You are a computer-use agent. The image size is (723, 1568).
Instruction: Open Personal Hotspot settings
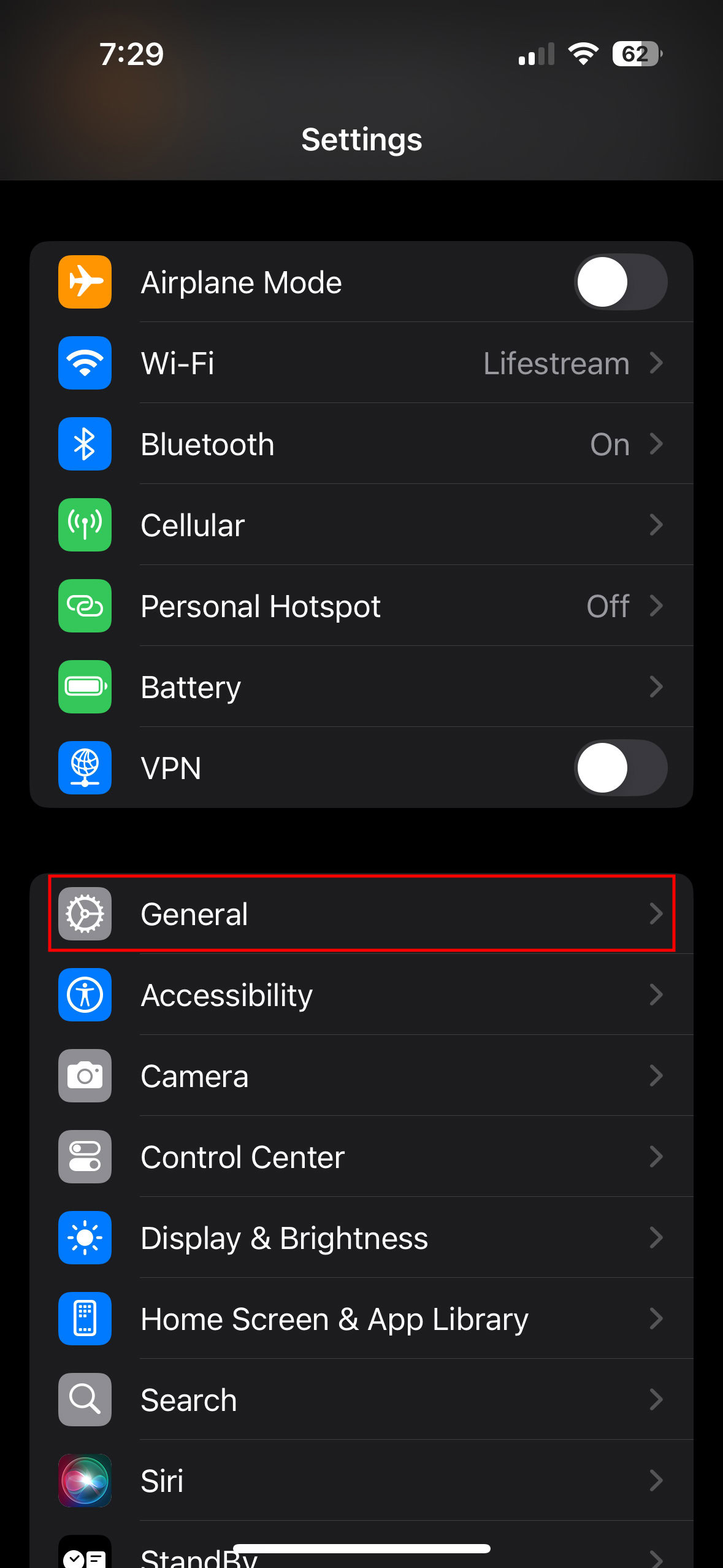pos(361,606)
